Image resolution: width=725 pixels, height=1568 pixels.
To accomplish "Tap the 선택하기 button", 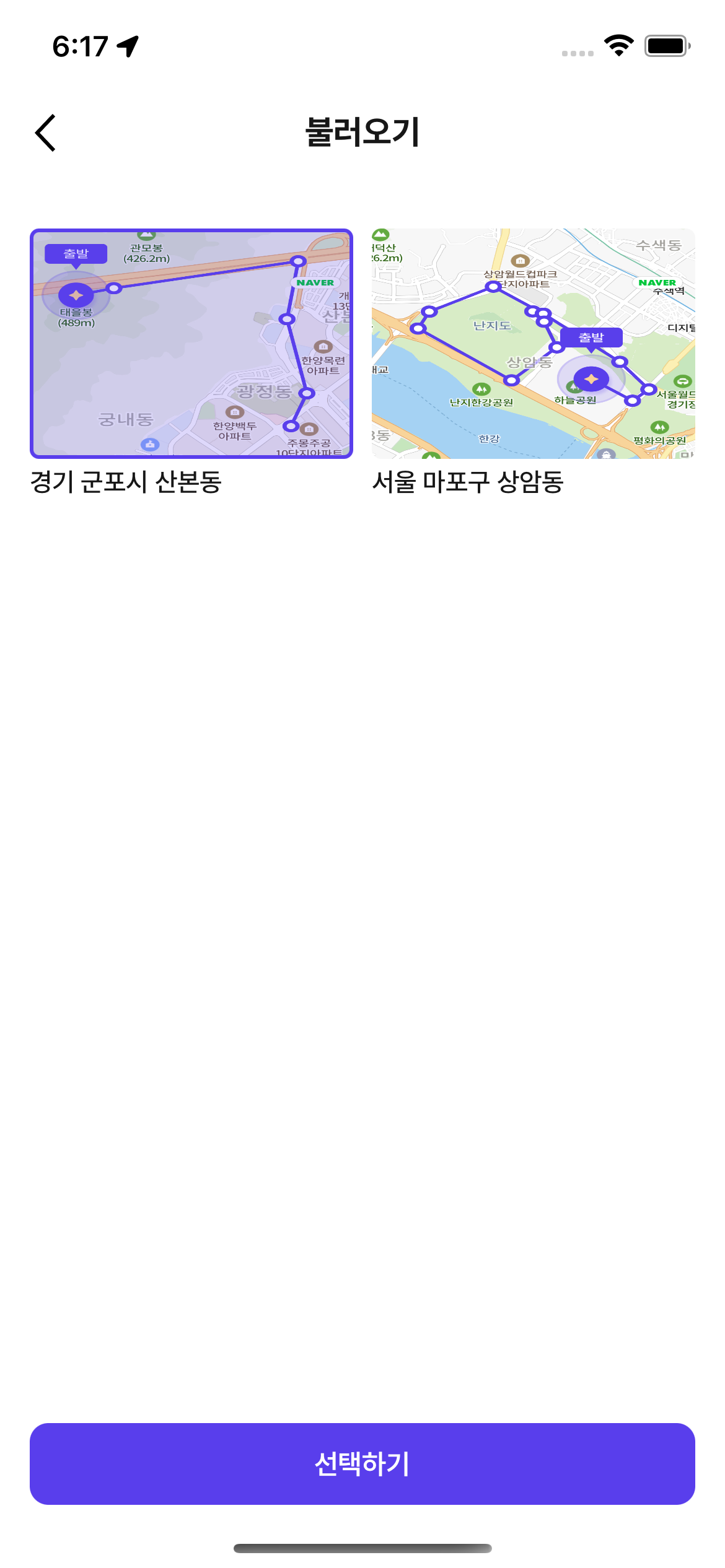I will [362, 1464].
